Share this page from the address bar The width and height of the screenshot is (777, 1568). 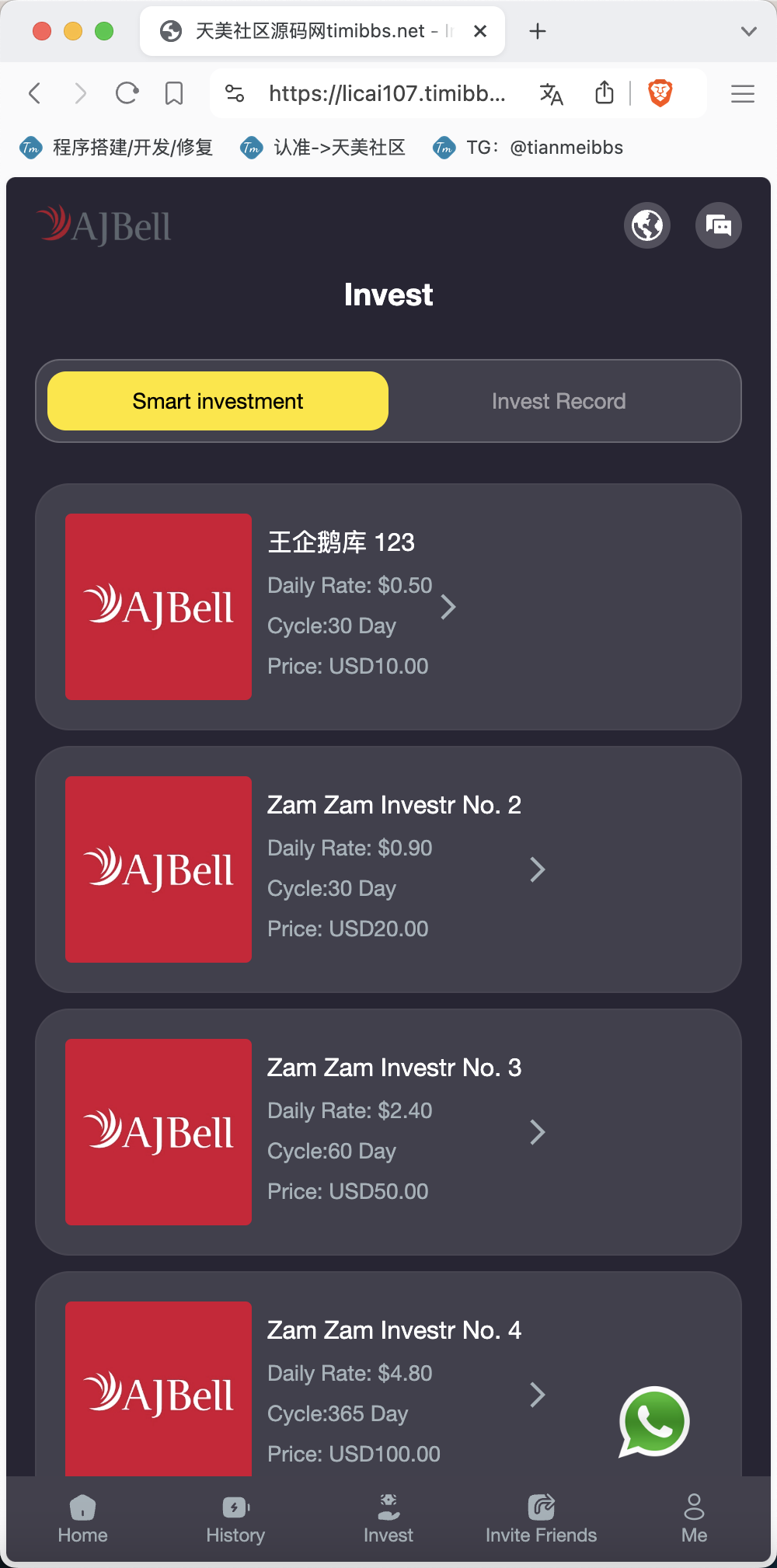click(605, 93)
